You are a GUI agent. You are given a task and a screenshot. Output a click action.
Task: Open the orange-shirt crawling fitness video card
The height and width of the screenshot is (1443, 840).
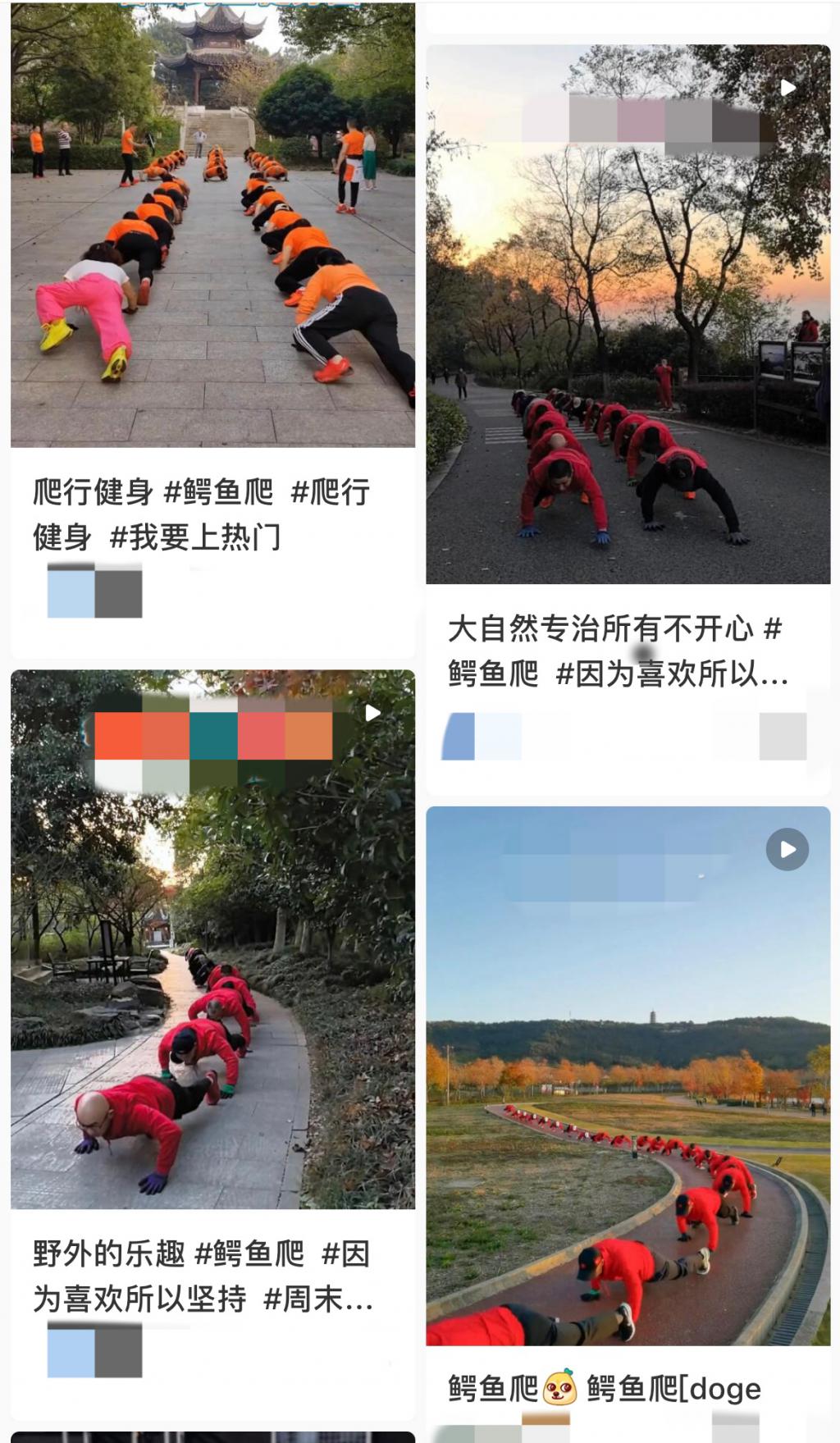(212, 226)
